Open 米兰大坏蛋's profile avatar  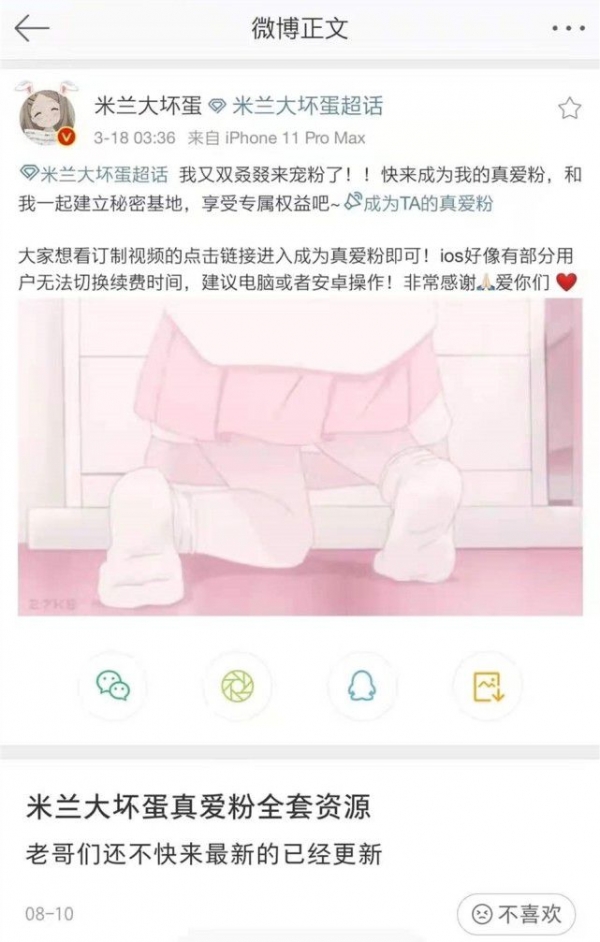point(47,115)
